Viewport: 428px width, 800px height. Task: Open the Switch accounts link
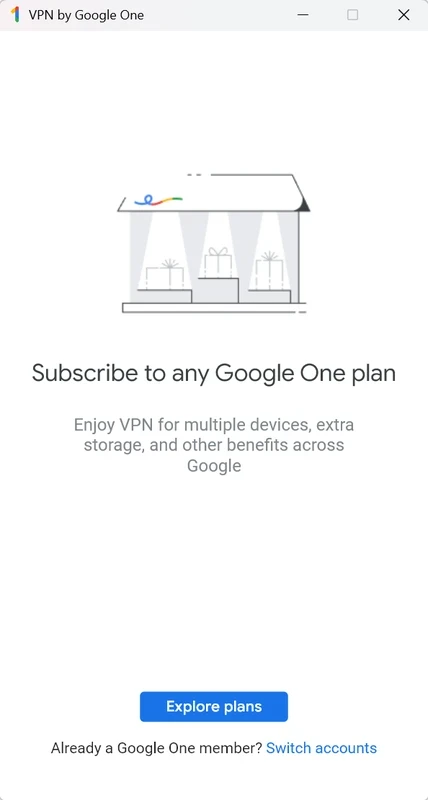click(321, 748)
